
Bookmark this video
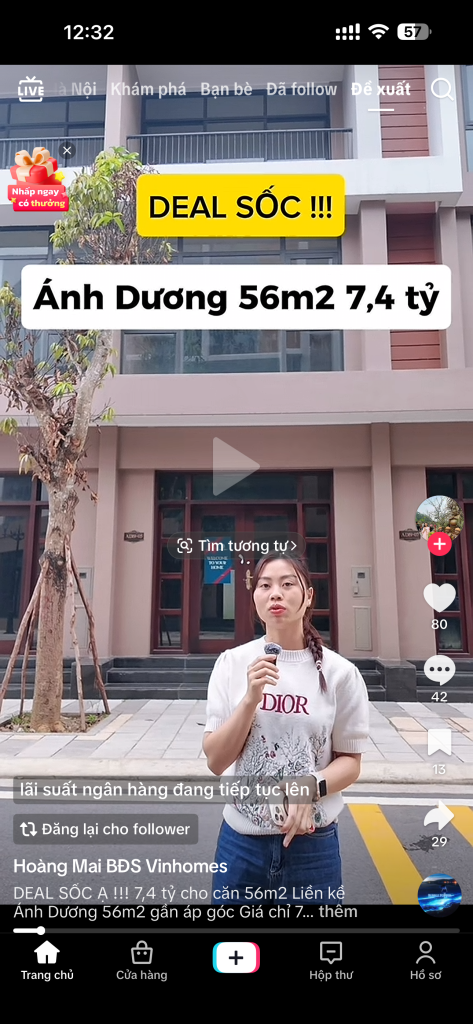tap(439, 743)
